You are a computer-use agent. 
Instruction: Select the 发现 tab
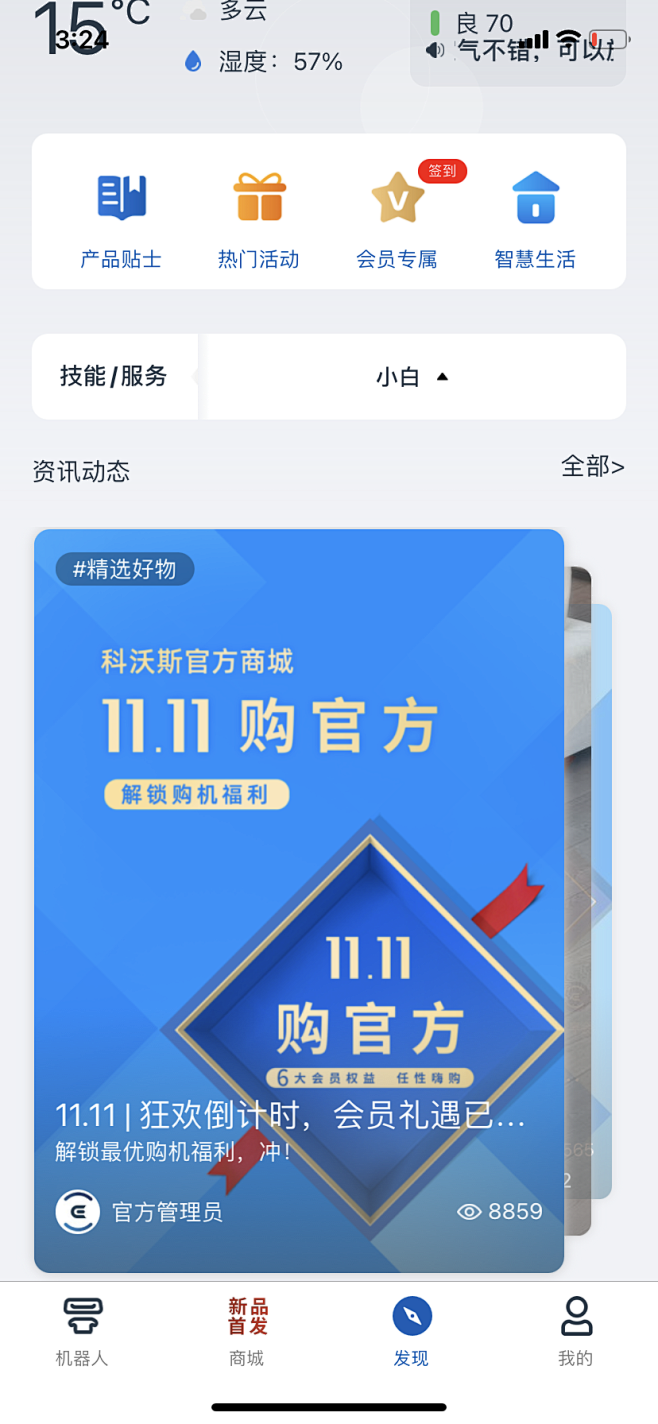(411, 1330)
